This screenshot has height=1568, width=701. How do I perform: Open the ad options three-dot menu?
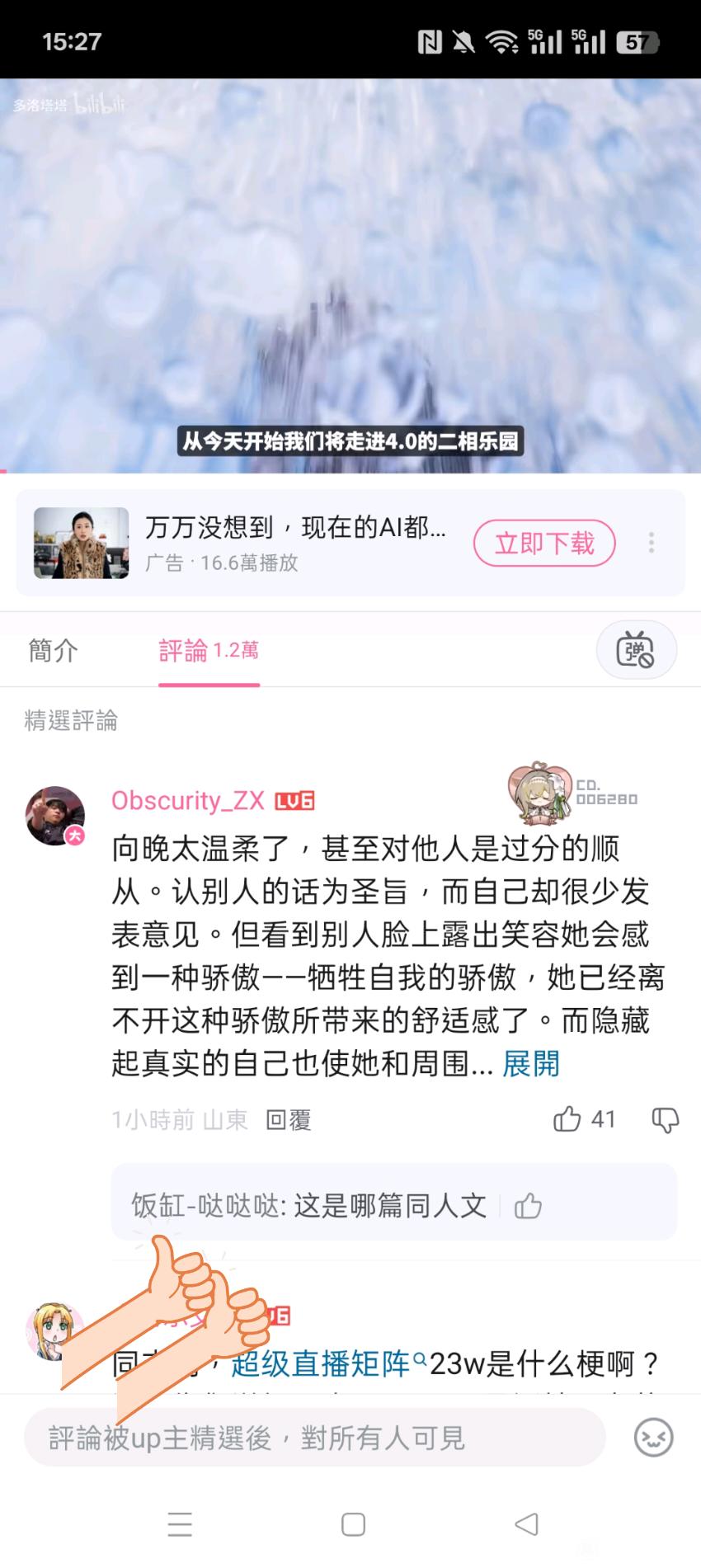652,543
